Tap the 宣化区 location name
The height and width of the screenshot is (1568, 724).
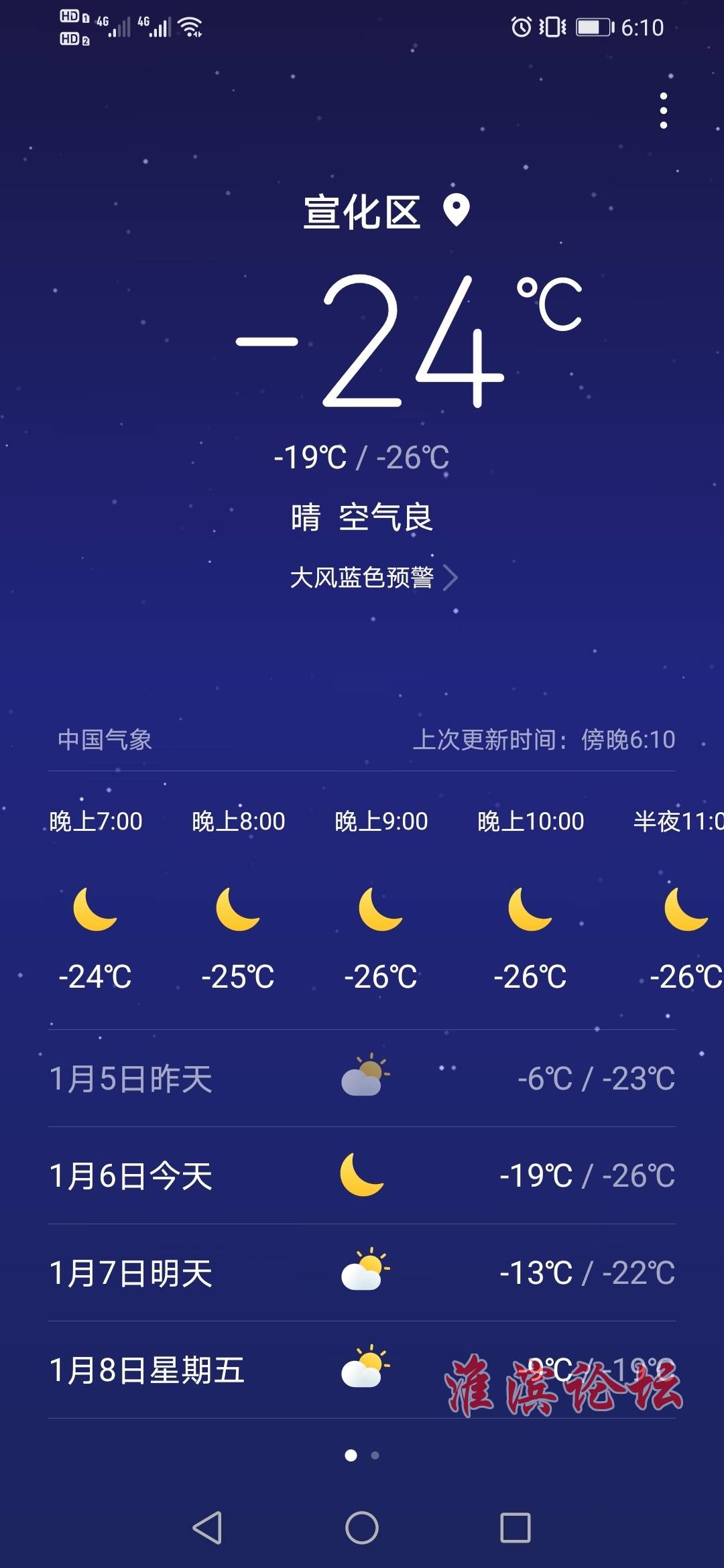(x=362, y=212)
